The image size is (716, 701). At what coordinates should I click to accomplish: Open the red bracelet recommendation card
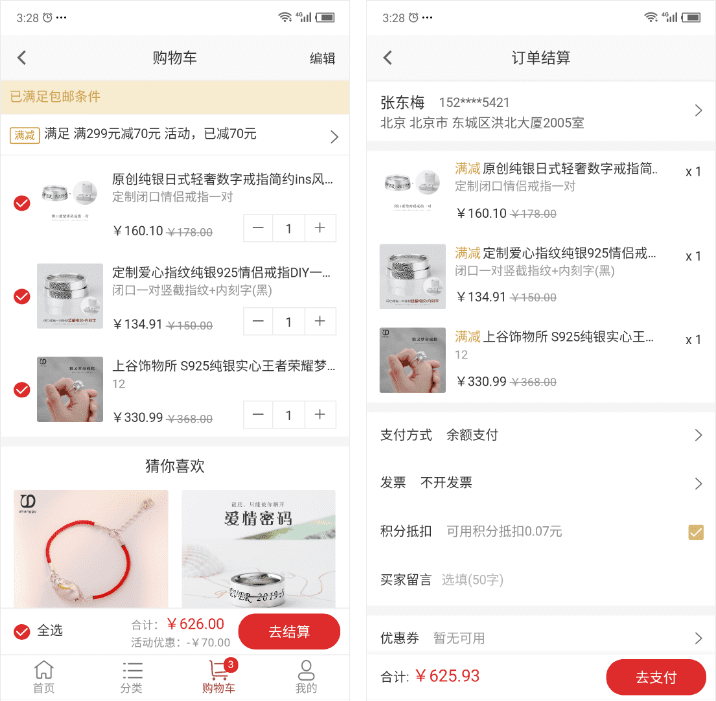tap(91, 548)
